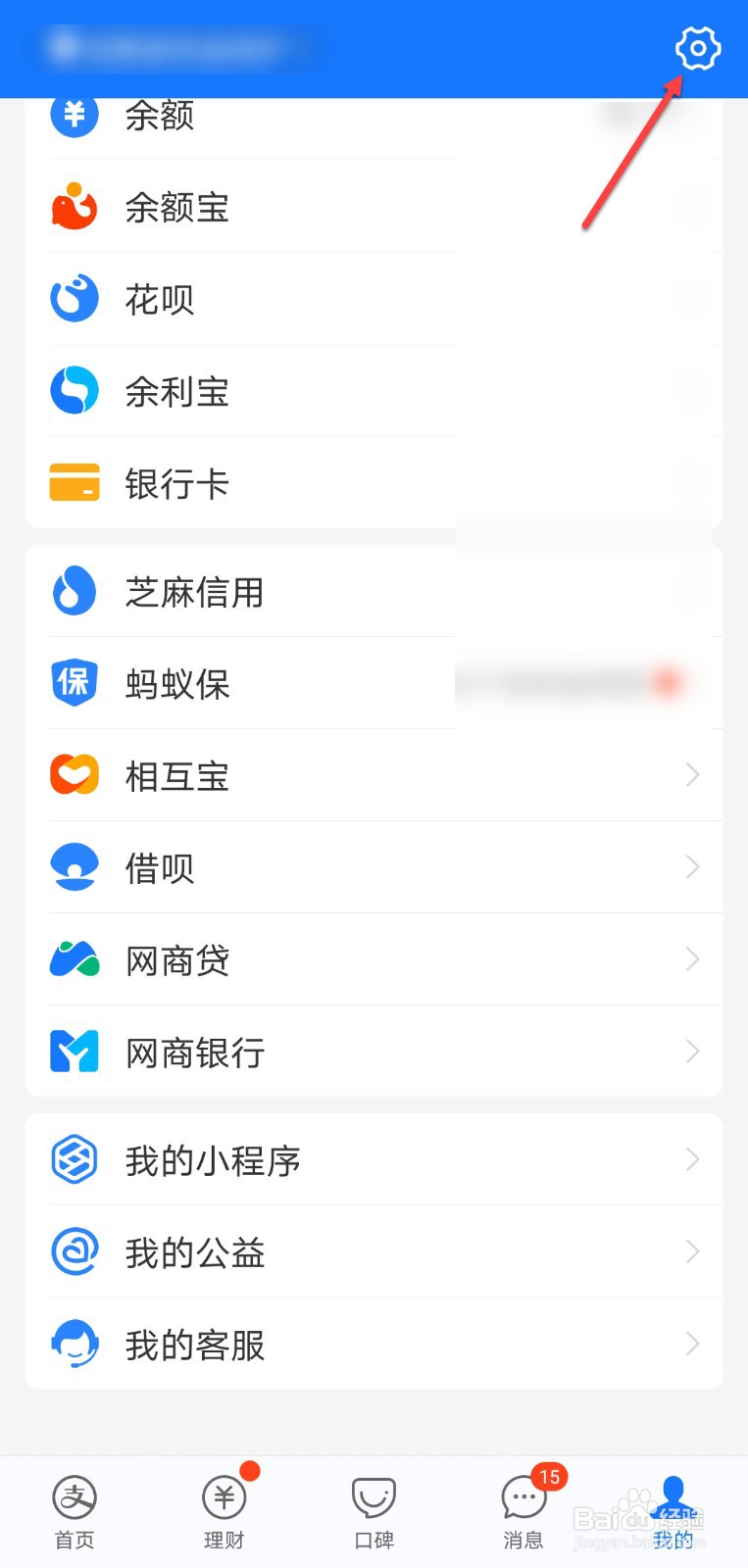
Task: Open 银行卡 via its card icon
Action: tap(74, 482)
